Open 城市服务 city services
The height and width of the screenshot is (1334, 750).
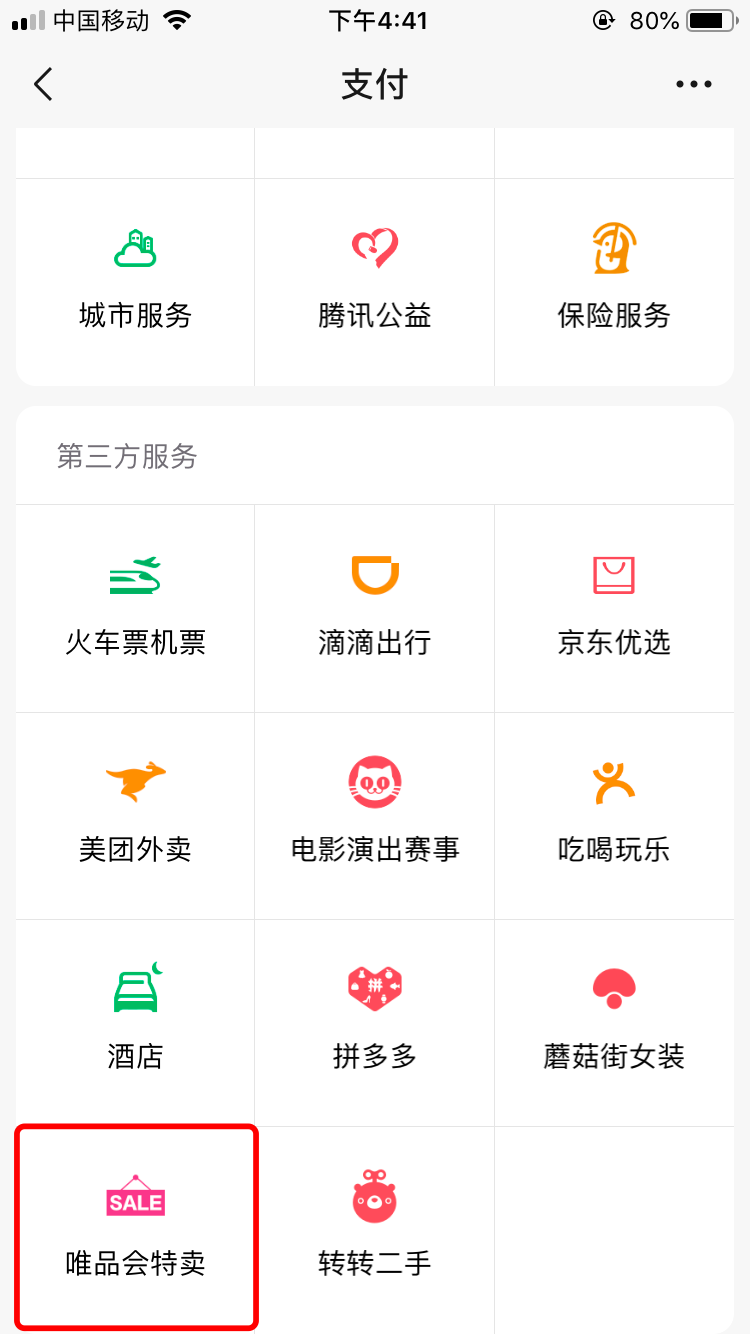(135, 280)
